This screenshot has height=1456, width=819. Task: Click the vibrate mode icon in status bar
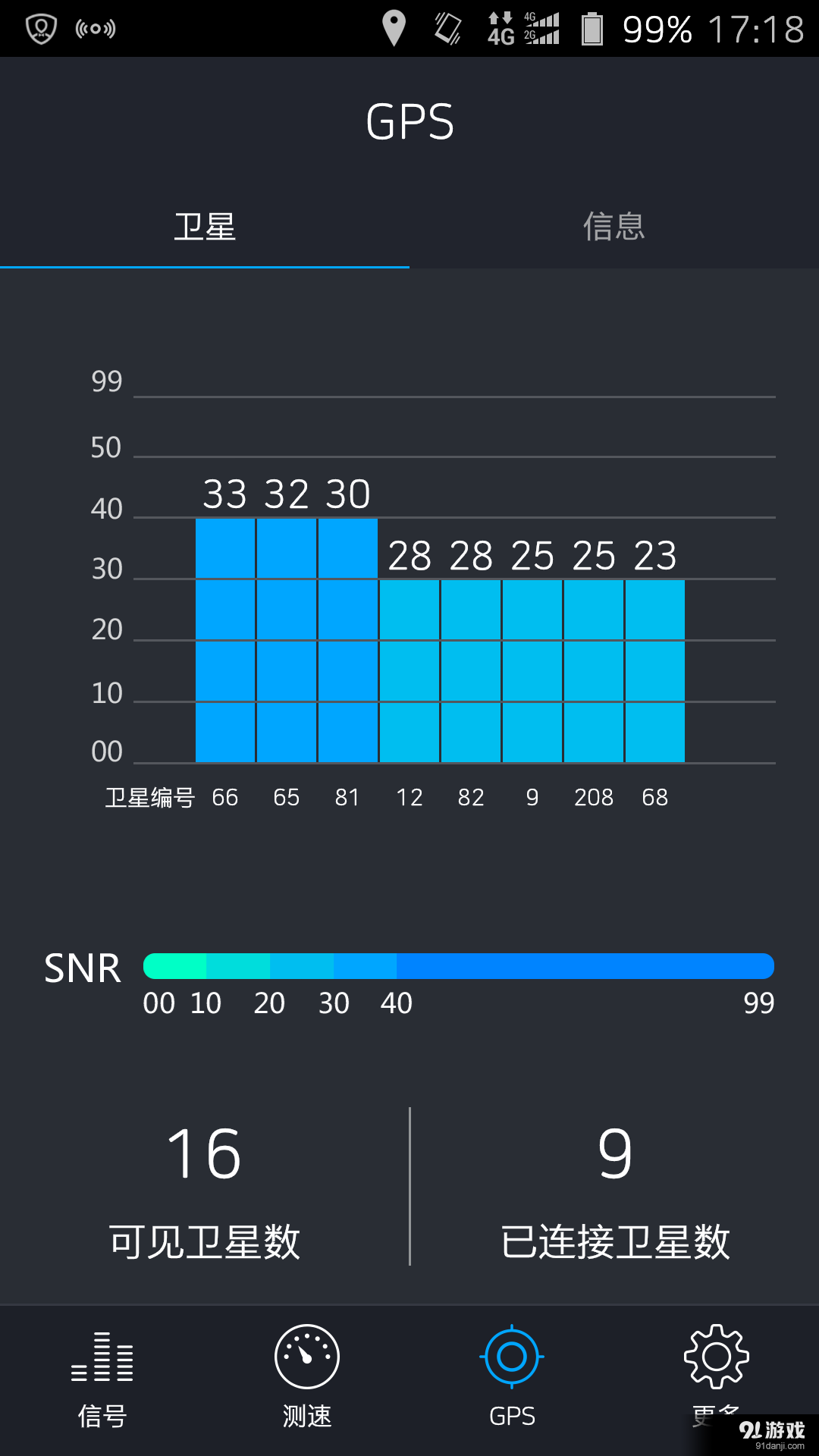[x=447, y=28]
